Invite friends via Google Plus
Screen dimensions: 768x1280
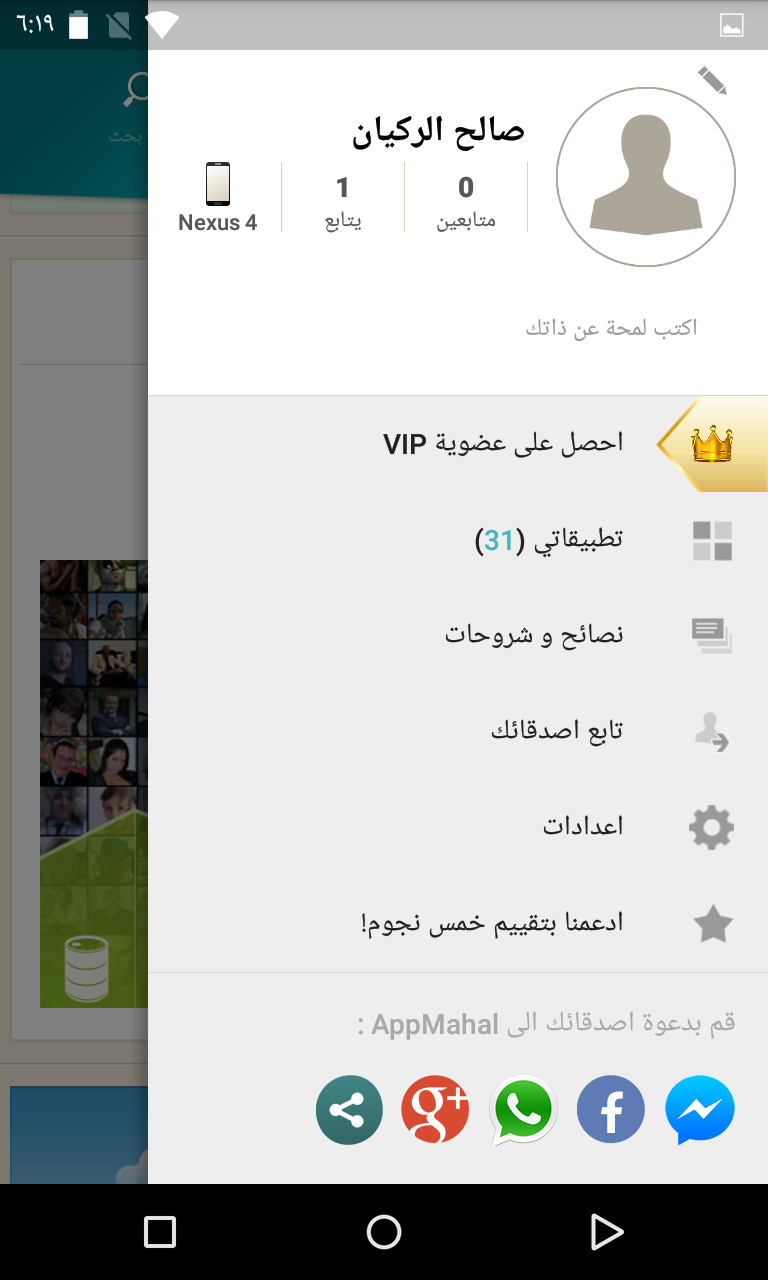[x=436, y=1110]
